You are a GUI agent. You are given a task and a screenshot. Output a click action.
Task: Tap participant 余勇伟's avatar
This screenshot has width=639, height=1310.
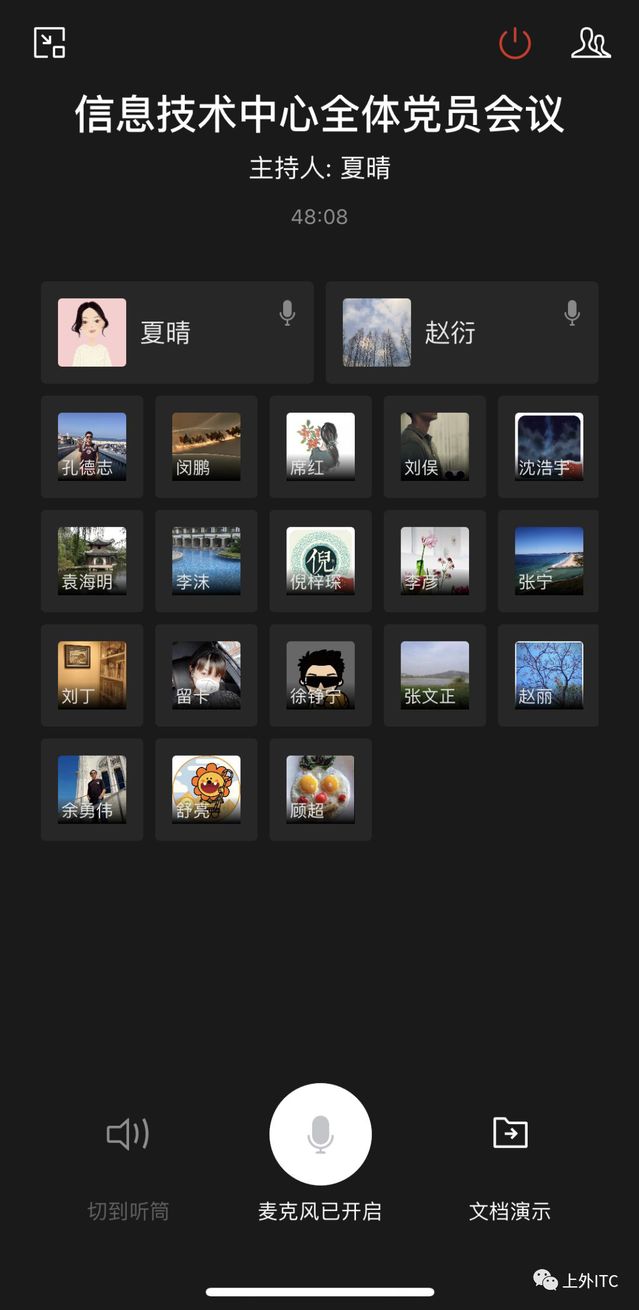(x=92, y=789)
